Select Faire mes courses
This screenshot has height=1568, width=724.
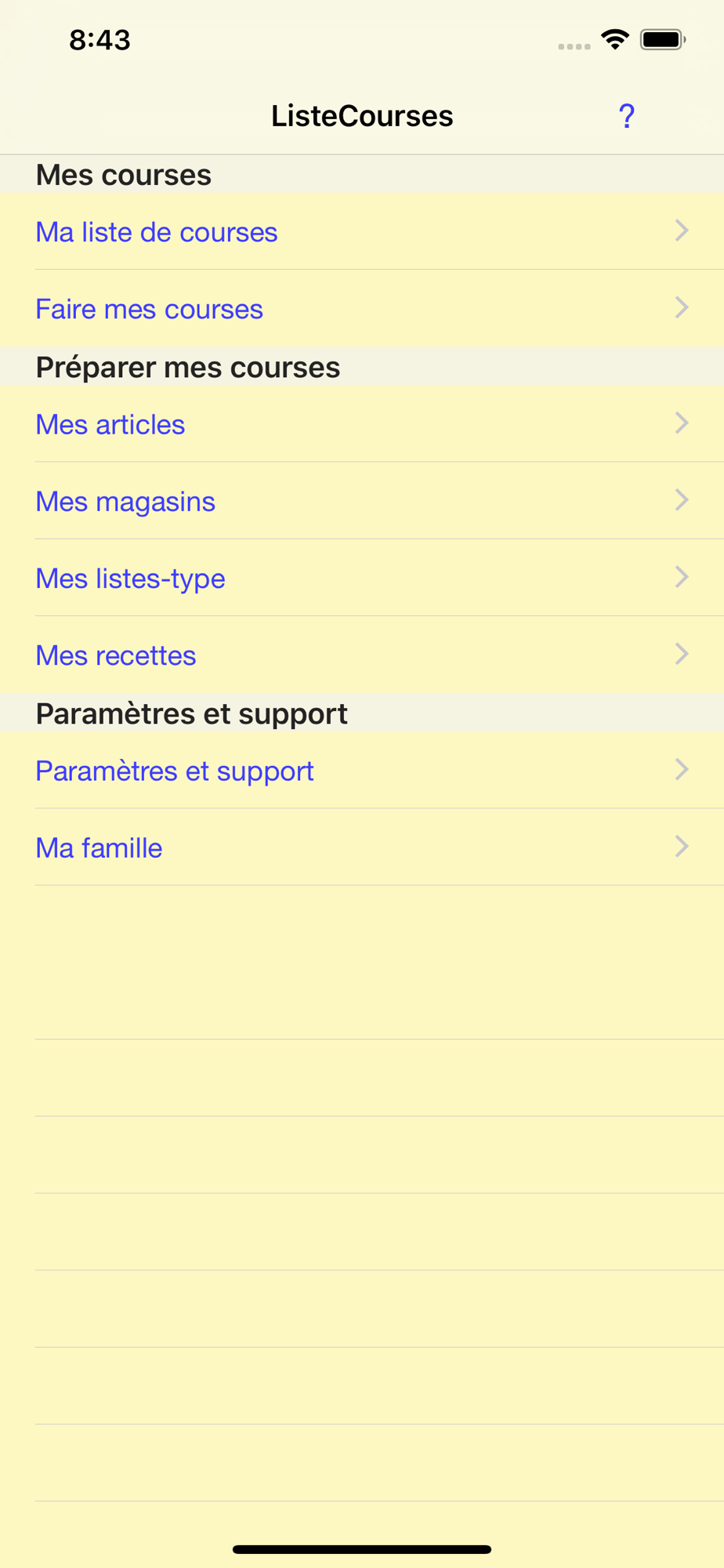pos(362,308)
